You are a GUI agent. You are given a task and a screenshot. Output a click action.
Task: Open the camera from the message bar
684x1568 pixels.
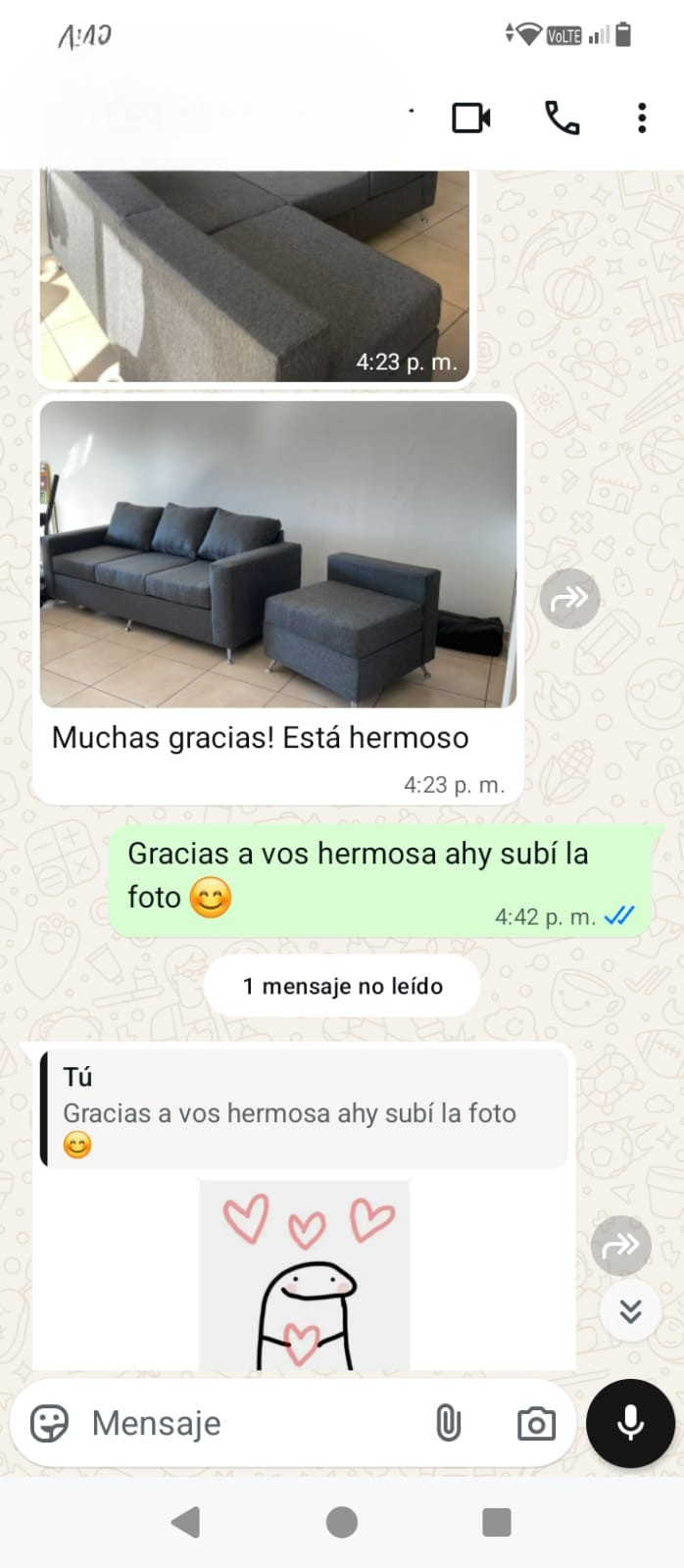[536, 1423]
